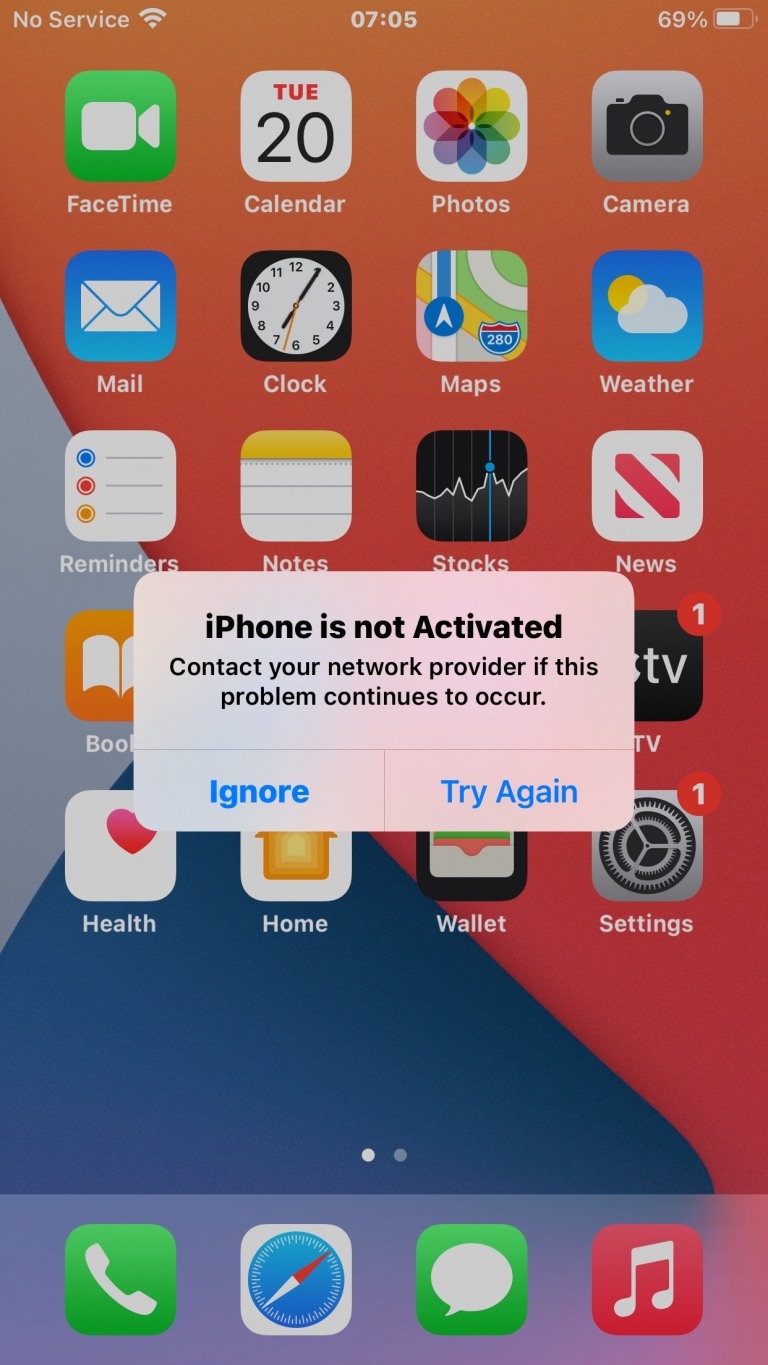
Task: Open the News app
Action: 646,486
